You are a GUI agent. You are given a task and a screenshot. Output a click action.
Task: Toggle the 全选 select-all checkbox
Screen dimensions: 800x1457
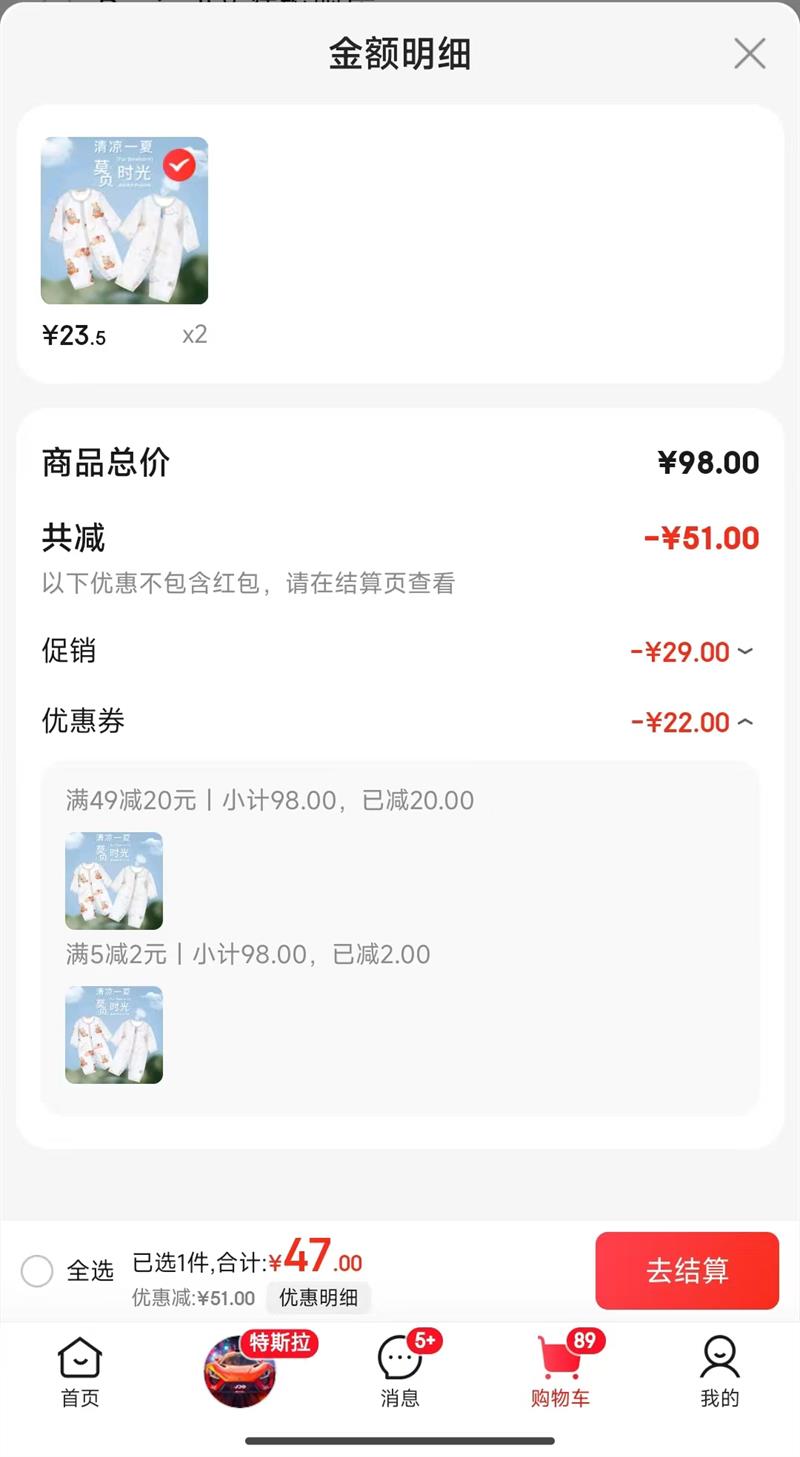tap(37, 1271)
